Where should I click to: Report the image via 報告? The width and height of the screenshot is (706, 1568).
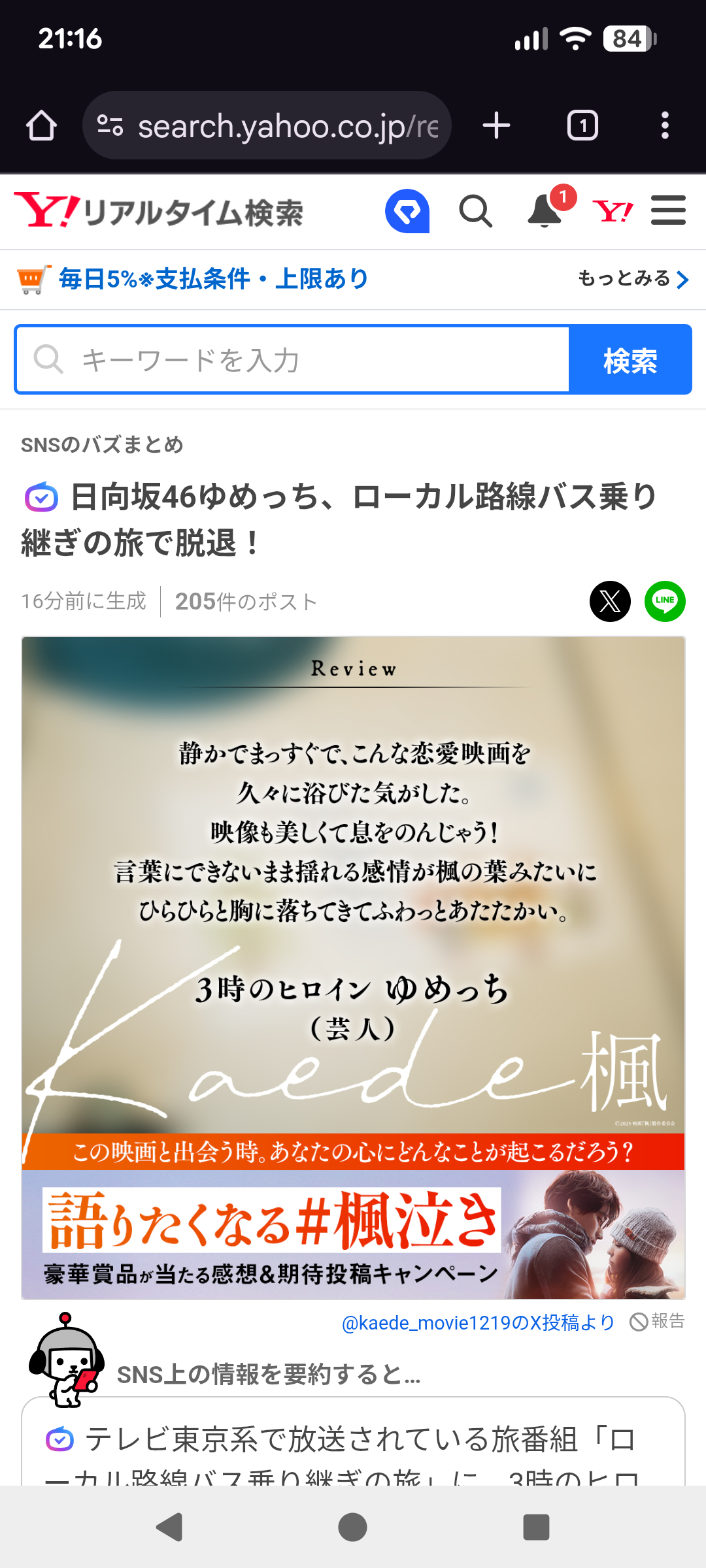(658, 1322)
